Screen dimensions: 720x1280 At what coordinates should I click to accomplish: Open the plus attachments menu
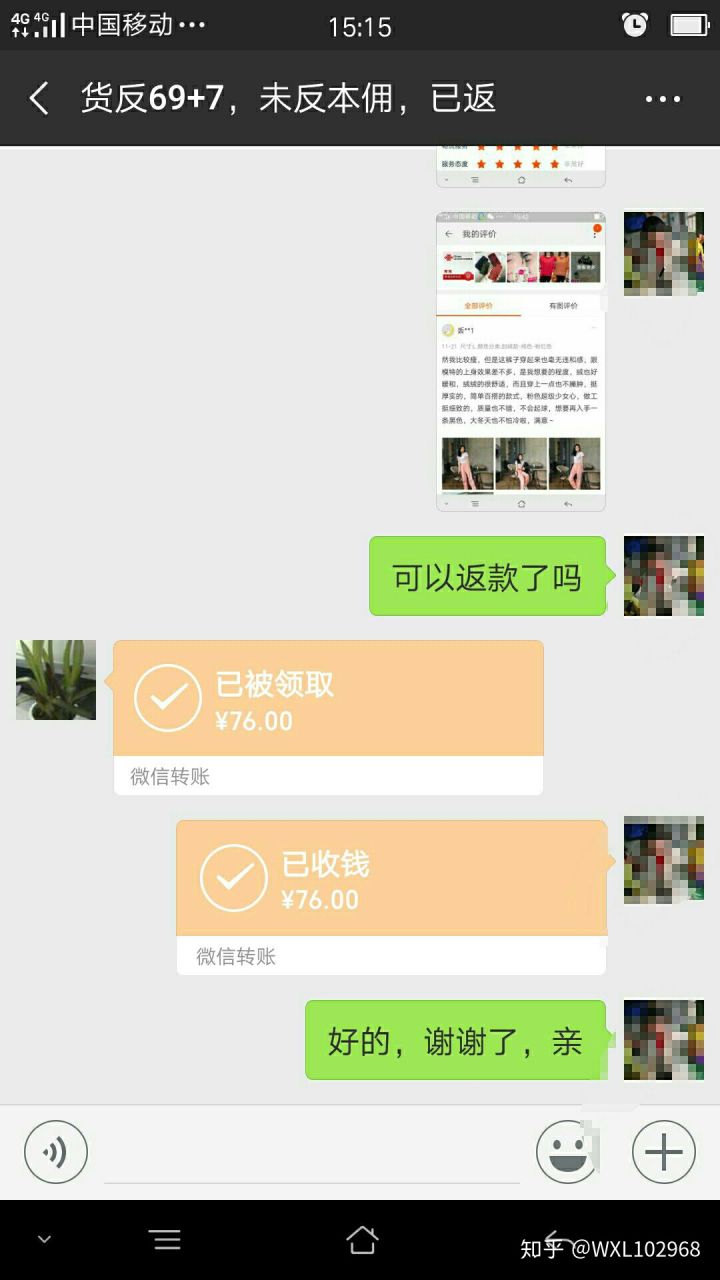pyautogui.click(x=663, y=1152)
